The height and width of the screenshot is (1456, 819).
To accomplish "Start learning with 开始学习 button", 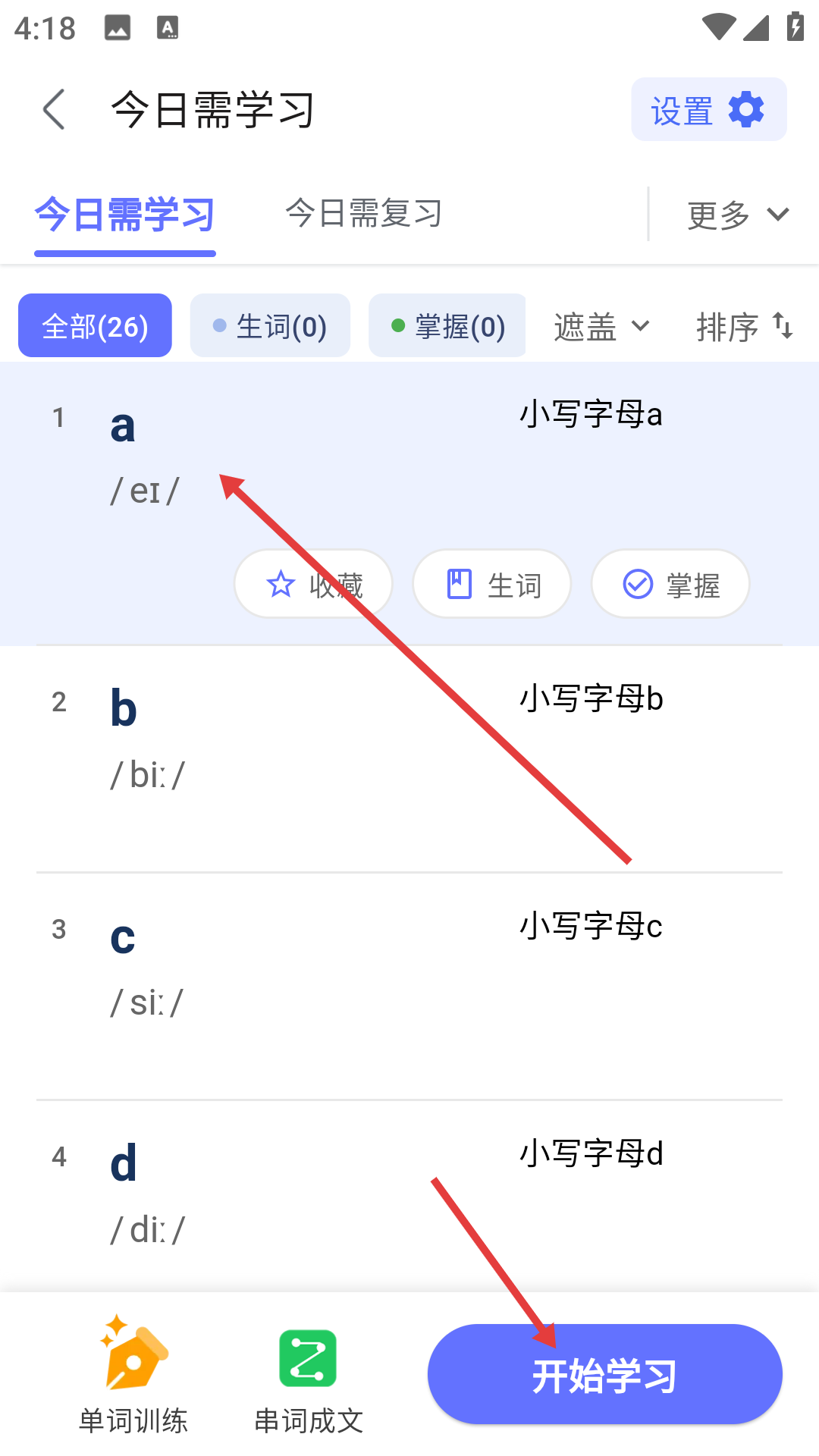I will click(x=605, y=1375).
